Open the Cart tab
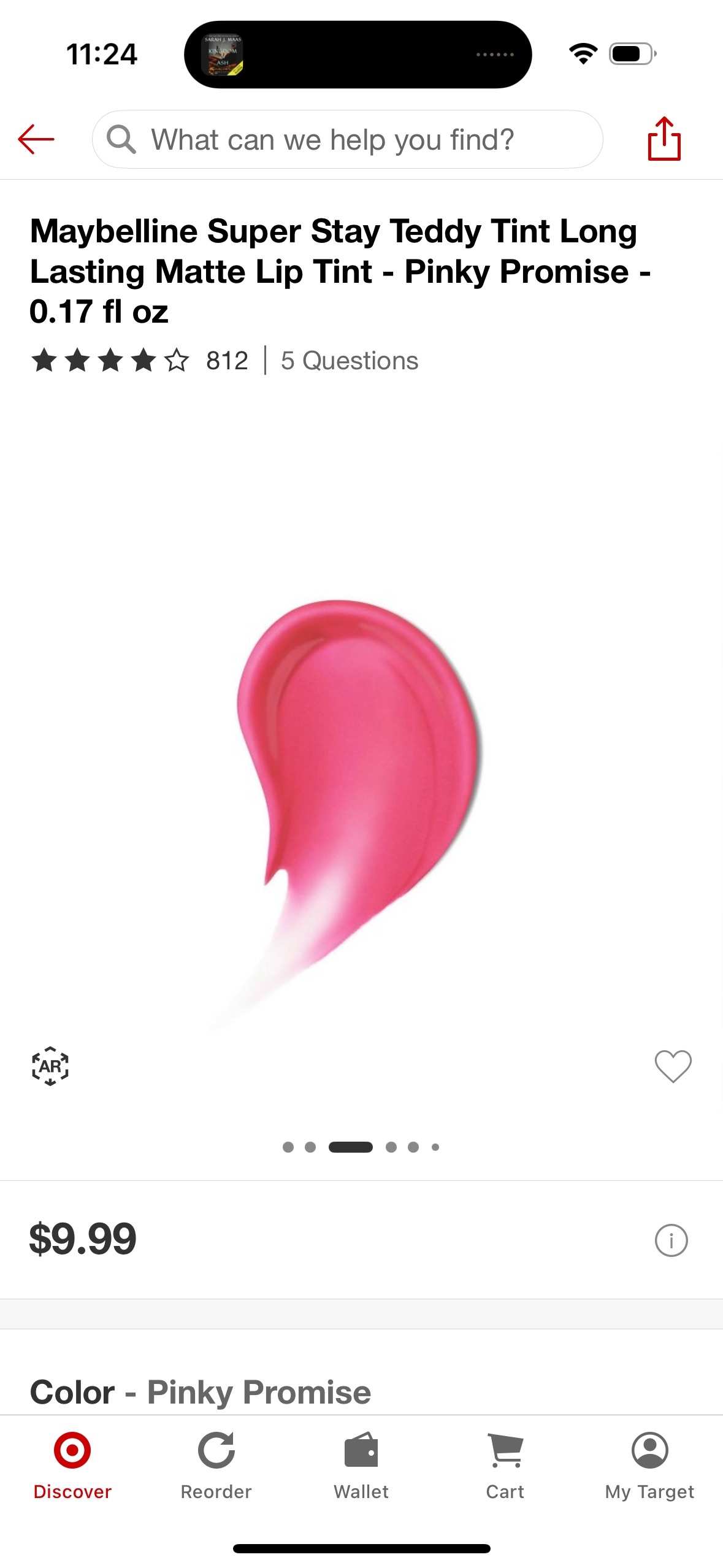Viewport: 723px width, 1568px height. click(505, 1465)
